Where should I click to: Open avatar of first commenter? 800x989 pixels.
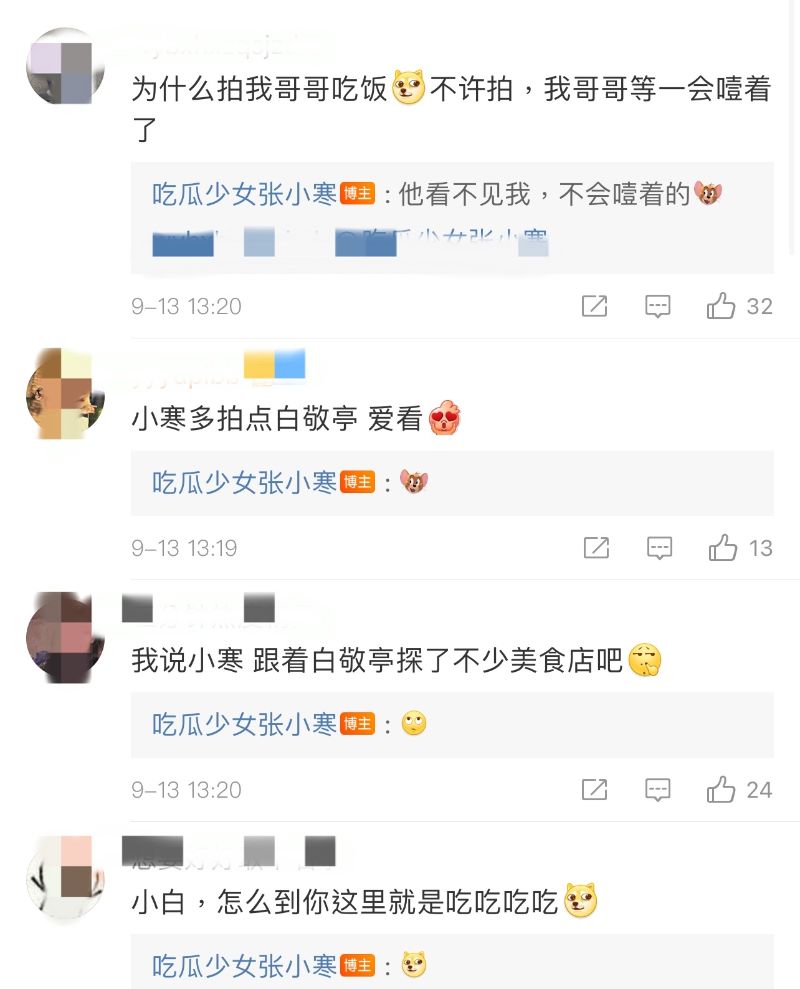[x=65, y=68]
